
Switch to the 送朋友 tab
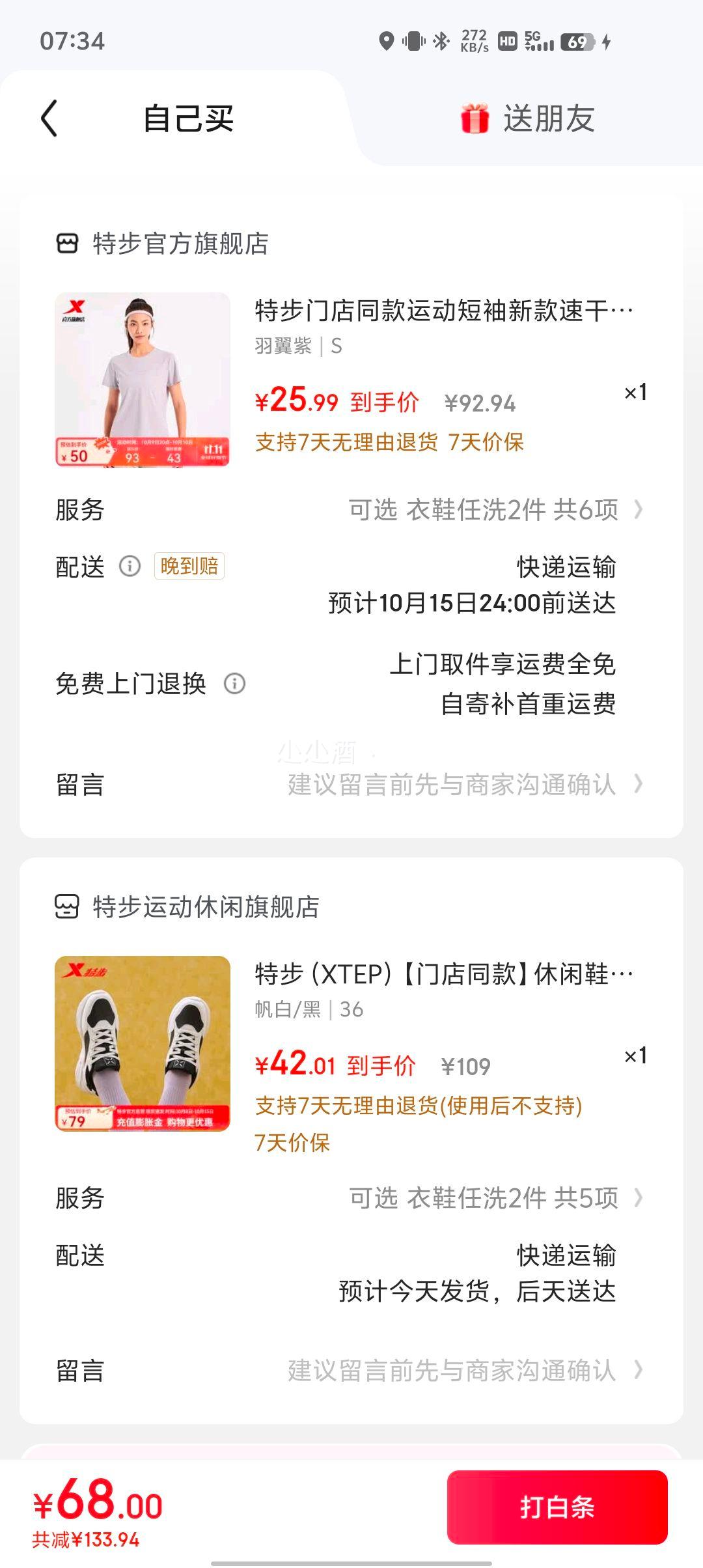click(x=528, y=119)
